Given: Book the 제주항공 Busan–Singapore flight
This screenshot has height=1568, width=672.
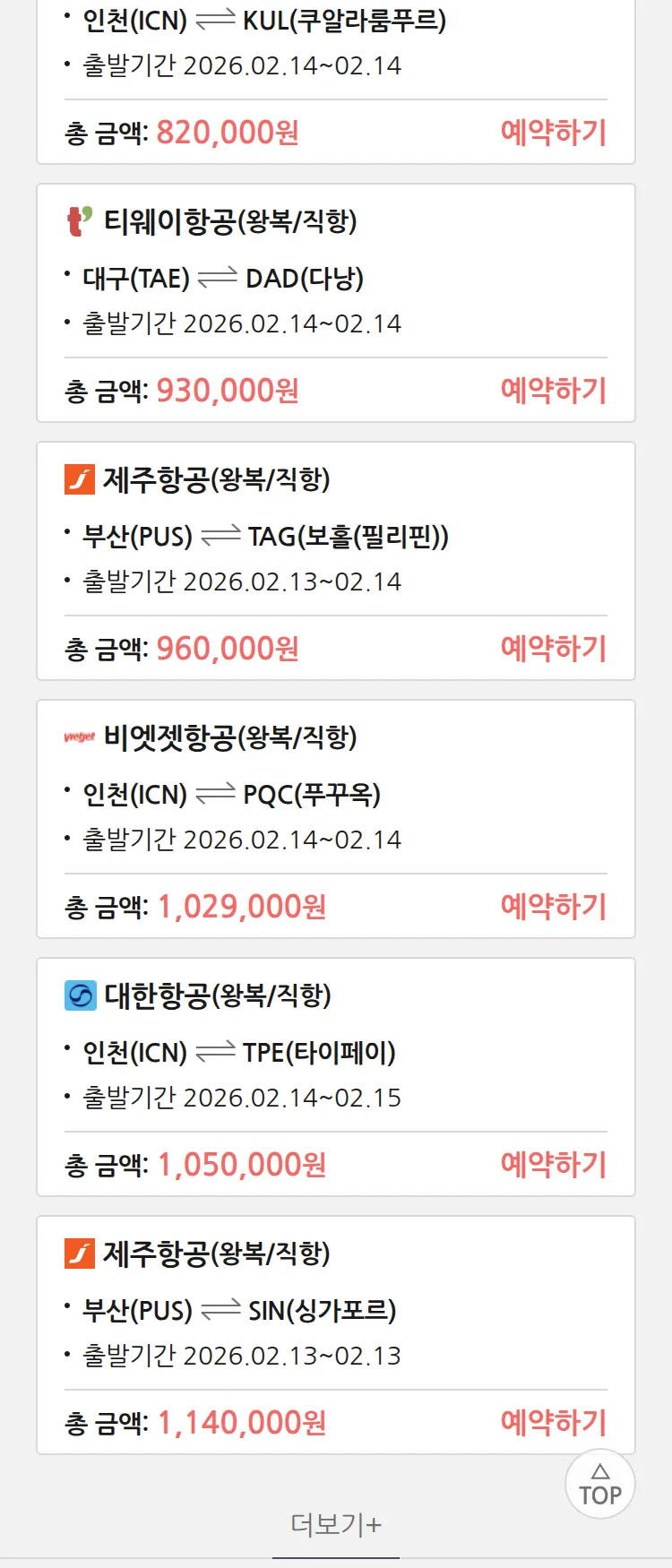Looking at the screenshot, I should pyautogui.click(x=553, y=1423).
